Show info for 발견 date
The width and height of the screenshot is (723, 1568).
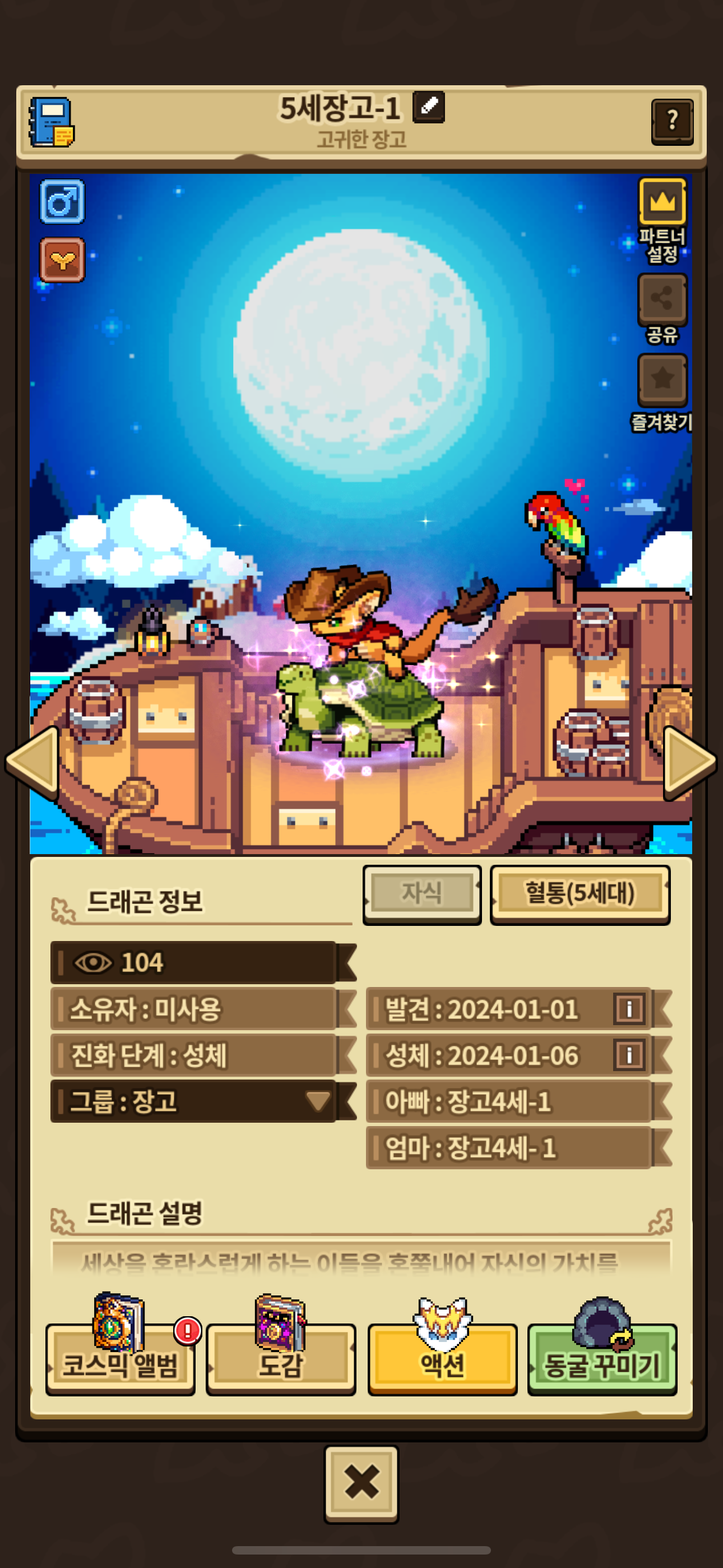point(629,1009)
